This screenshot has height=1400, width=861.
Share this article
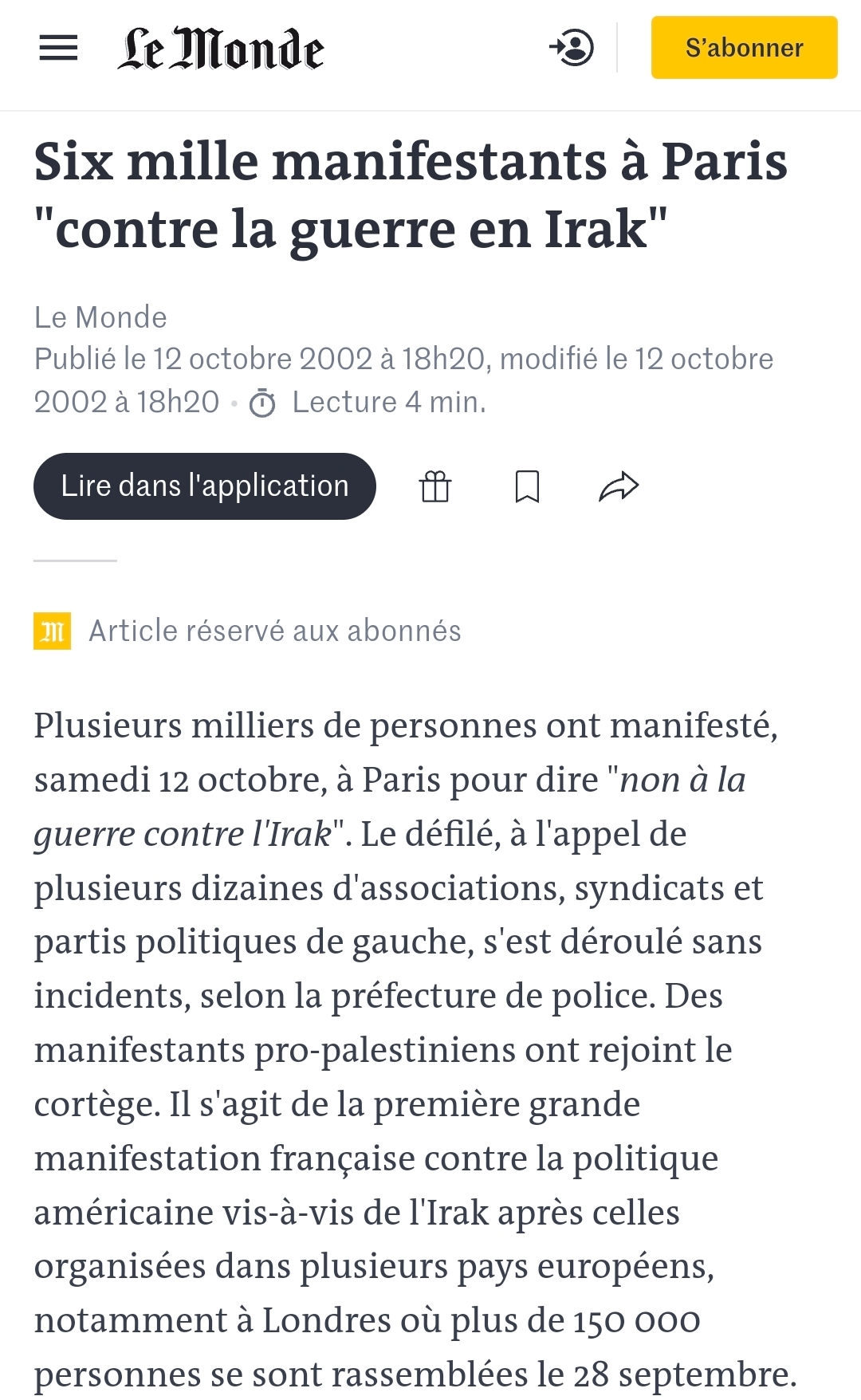click(x=619, y=486)
